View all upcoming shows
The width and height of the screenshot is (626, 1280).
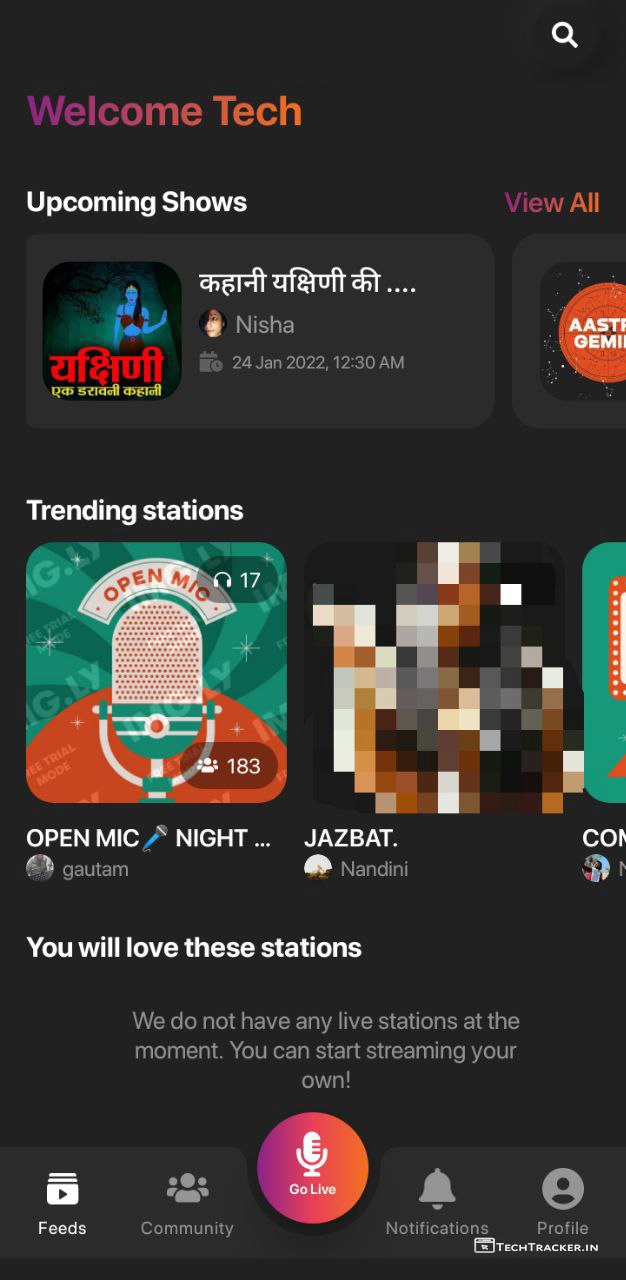[x=552, y=203]
